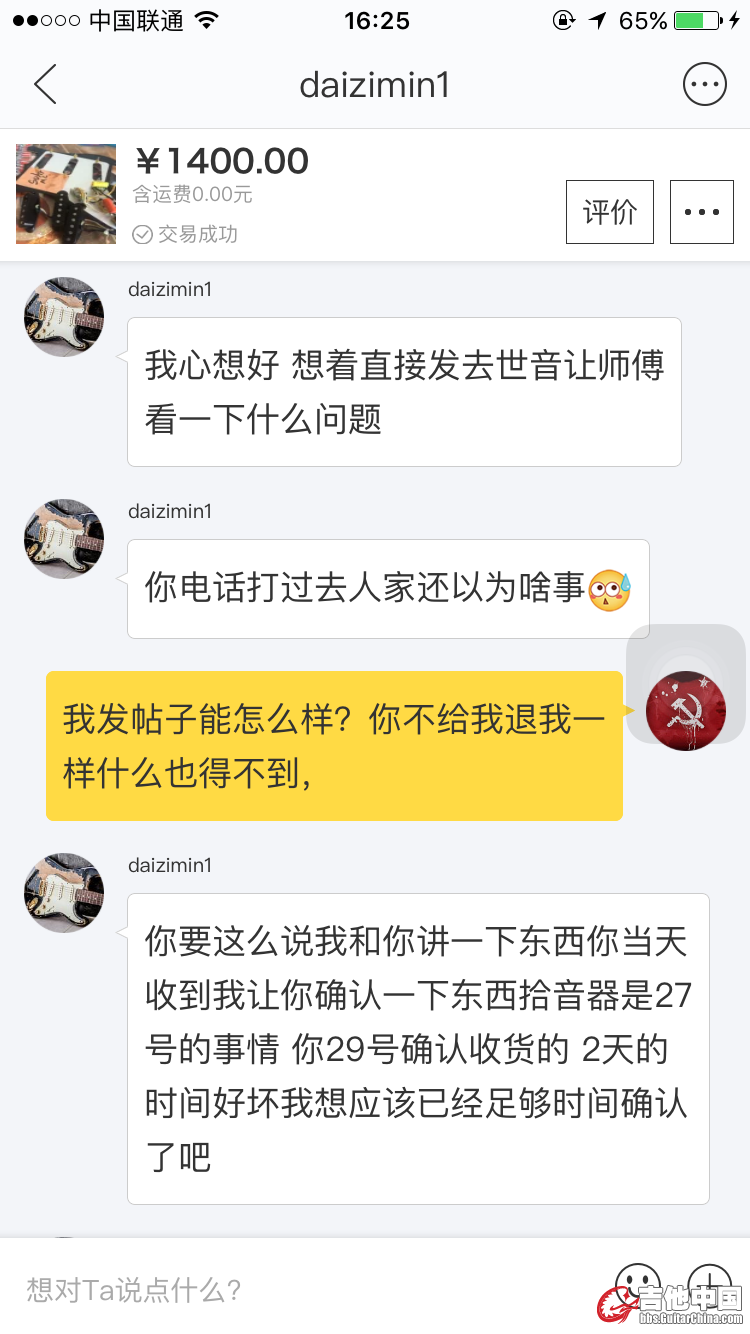The width and height of the screenshot is (750, 1334).
Task: View daizimin1's profile from the first message avatar
Action: 64,317
